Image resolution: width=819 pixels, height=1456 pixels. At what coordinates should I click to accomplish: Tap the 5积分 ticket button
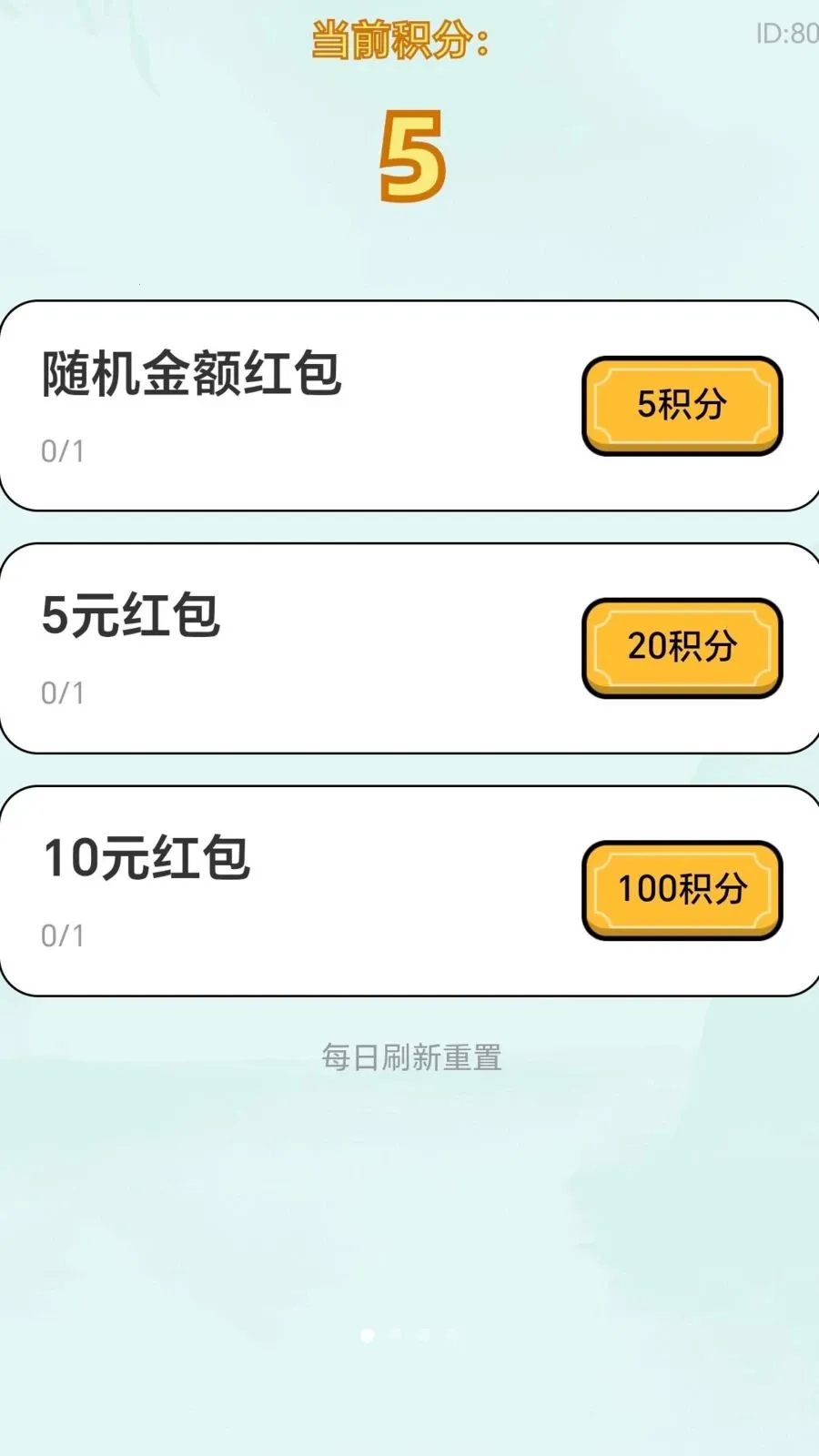tap(682, 406)
